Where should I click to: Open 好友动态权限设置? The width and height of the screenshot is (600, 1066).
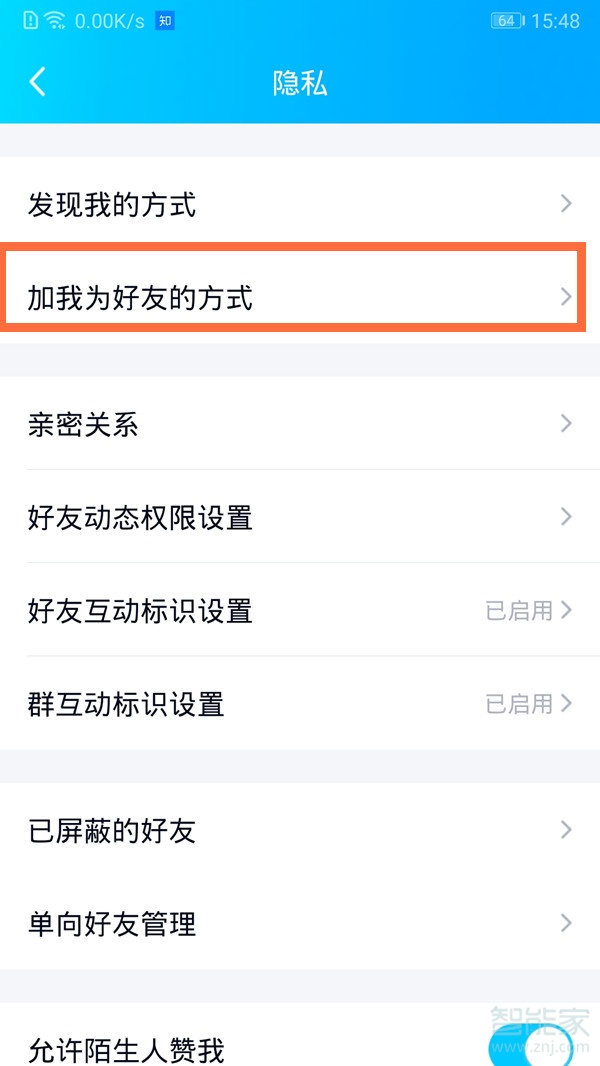pos(300,517)
